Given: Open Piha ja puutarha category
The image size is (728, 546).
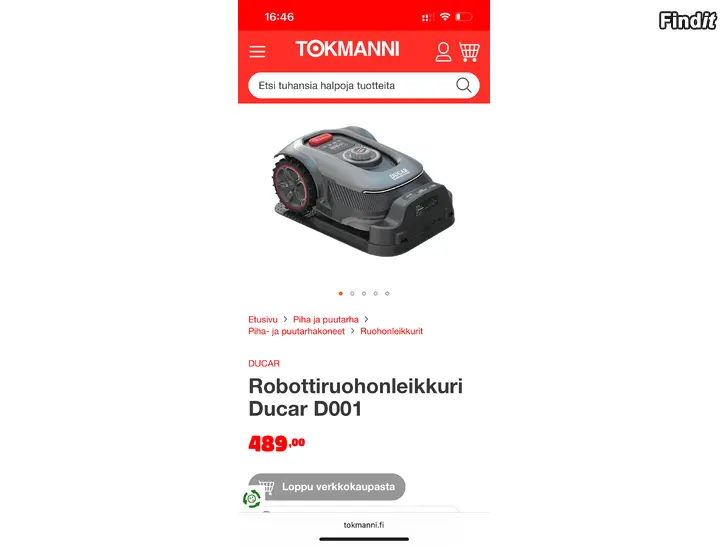Looking at the screenshot, I should click(x=326, y=319).
